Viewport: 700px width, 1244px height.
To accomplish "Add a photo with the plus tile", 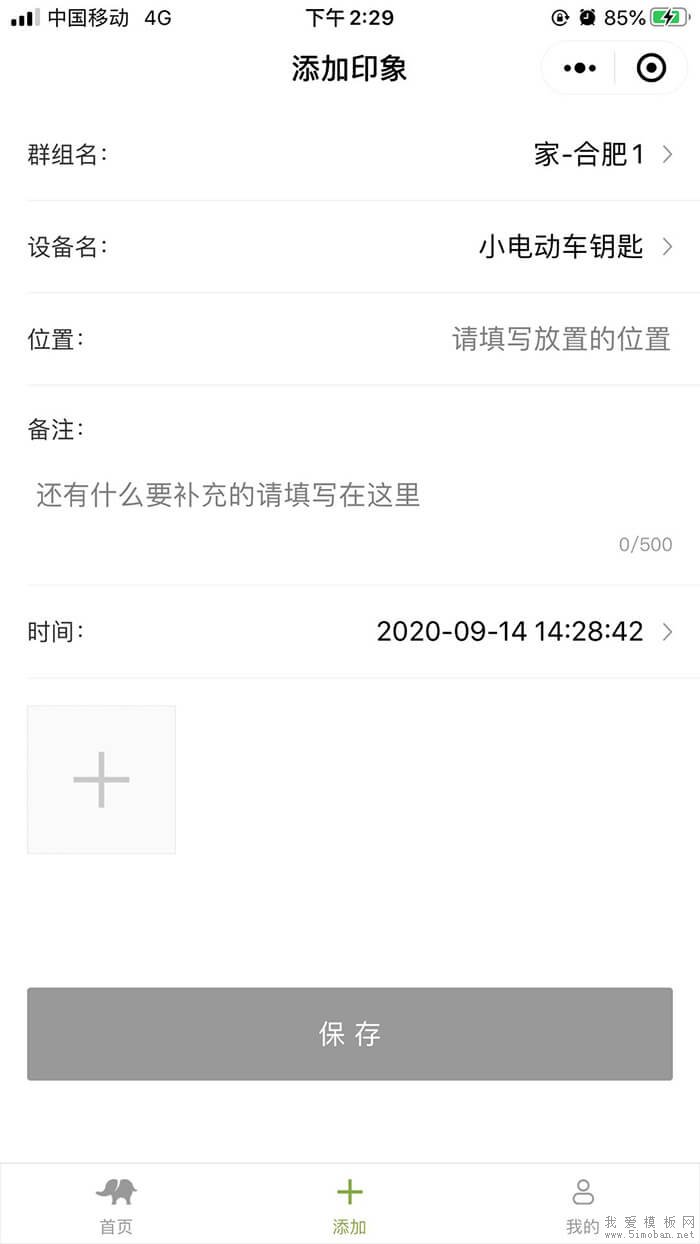I will pos(101,780).
